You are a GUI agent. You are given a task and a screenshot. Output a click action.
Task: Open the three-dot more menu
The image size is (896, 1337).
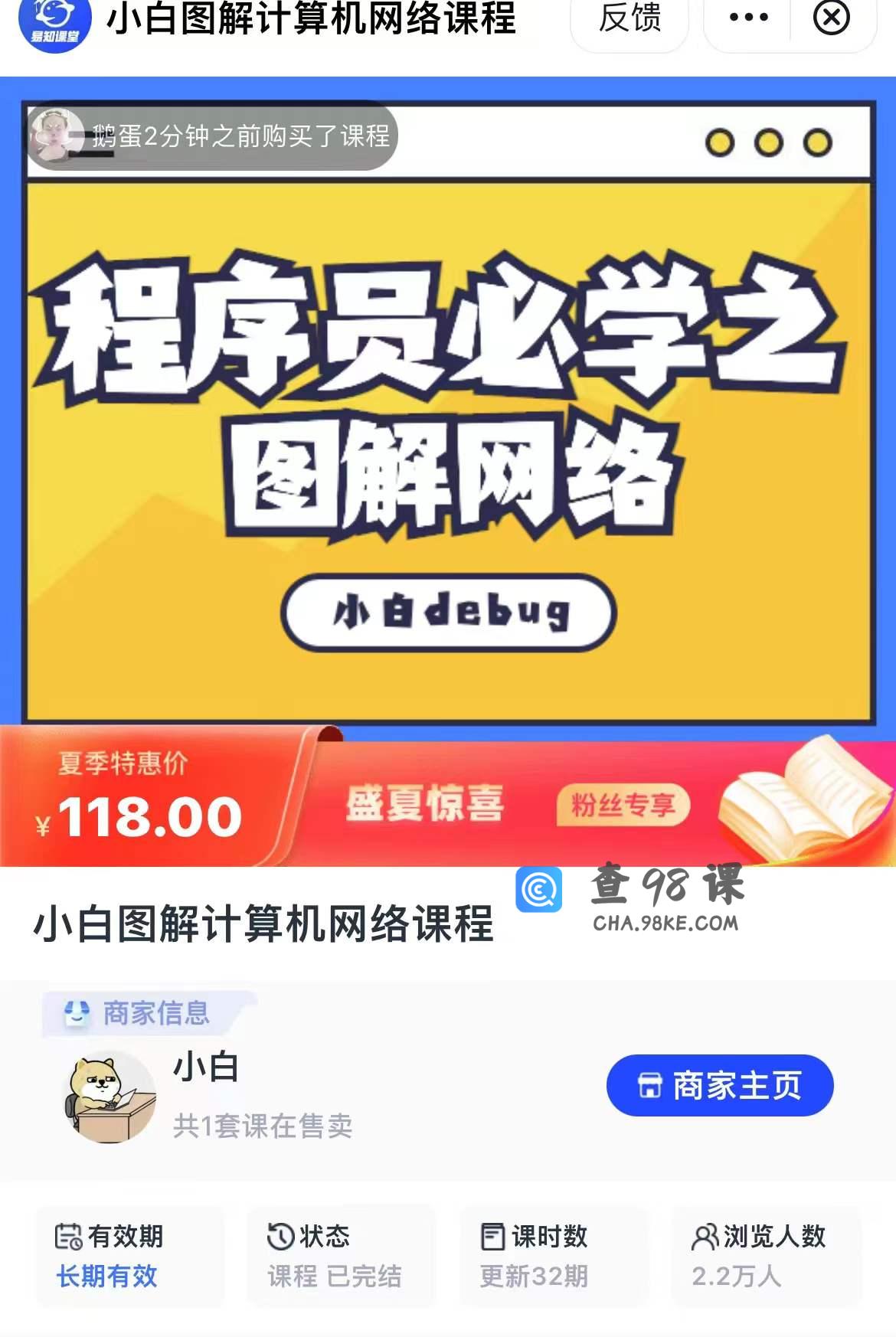click(x=747, y=18)
